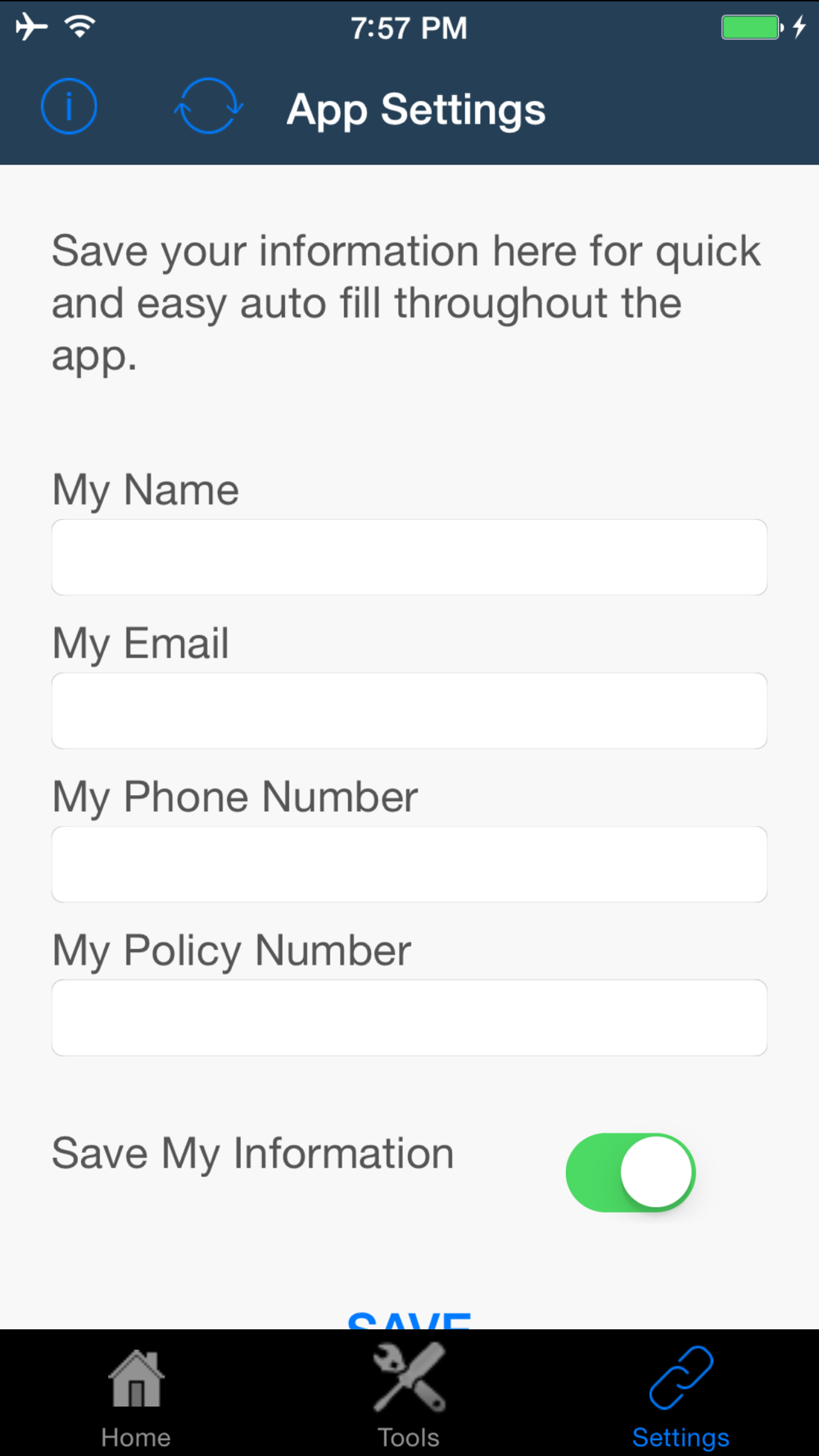
Task: Tap the refresh sync icon
Action: [x=208, y=106]
